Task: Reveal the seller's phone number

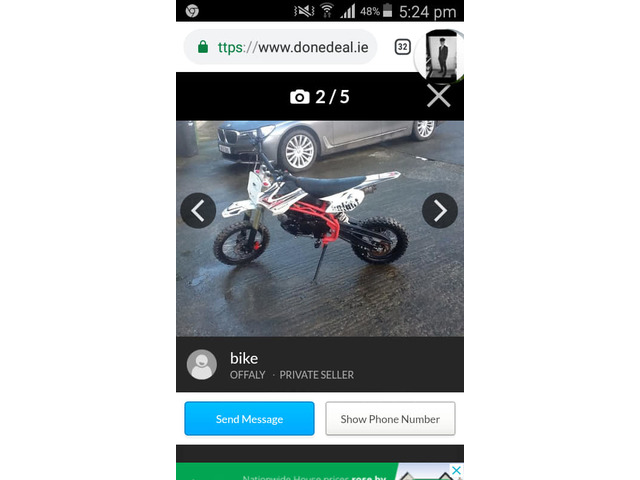Action: tap(390, 419)
